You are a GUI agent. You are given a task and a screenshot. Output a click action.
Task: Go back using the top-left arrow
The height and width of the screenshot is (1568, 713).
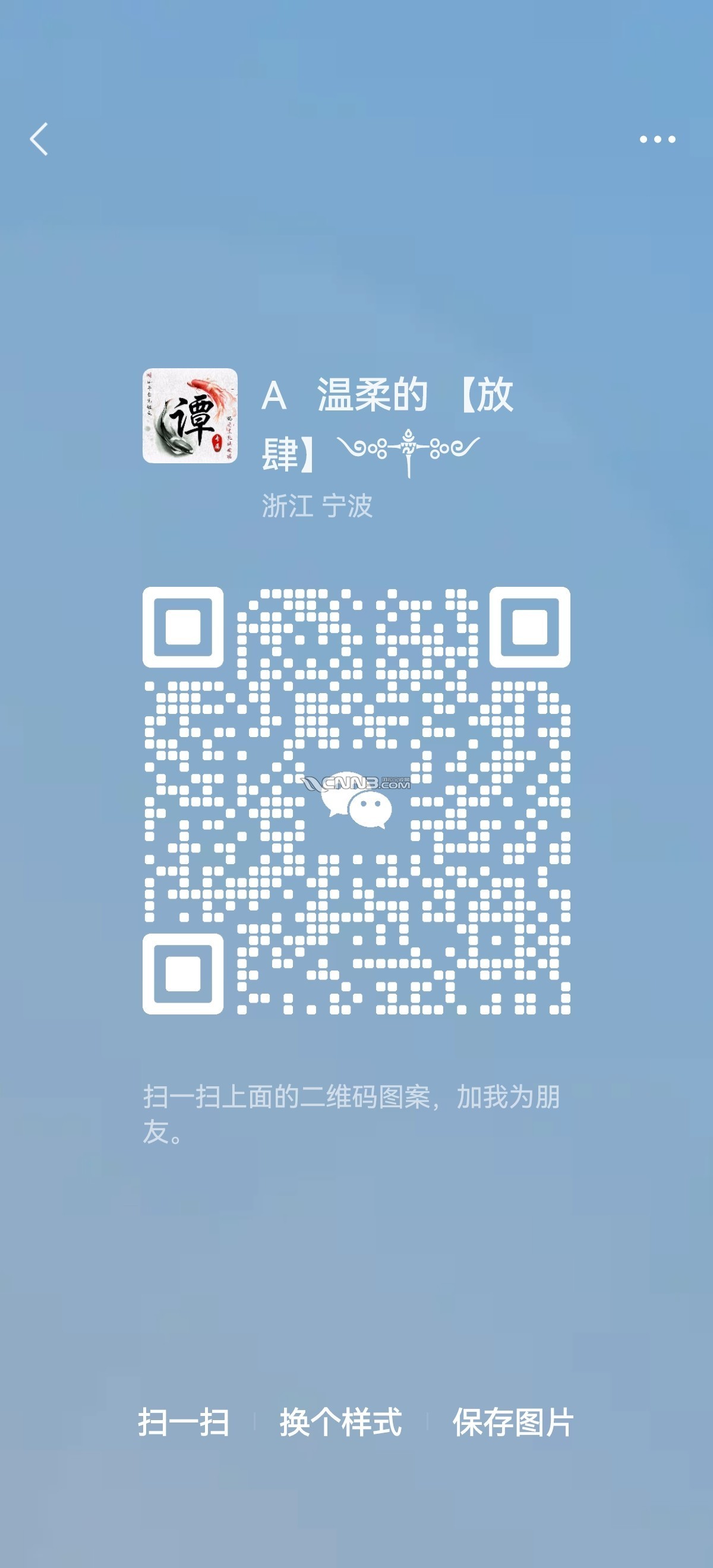(x=39, y=139)
